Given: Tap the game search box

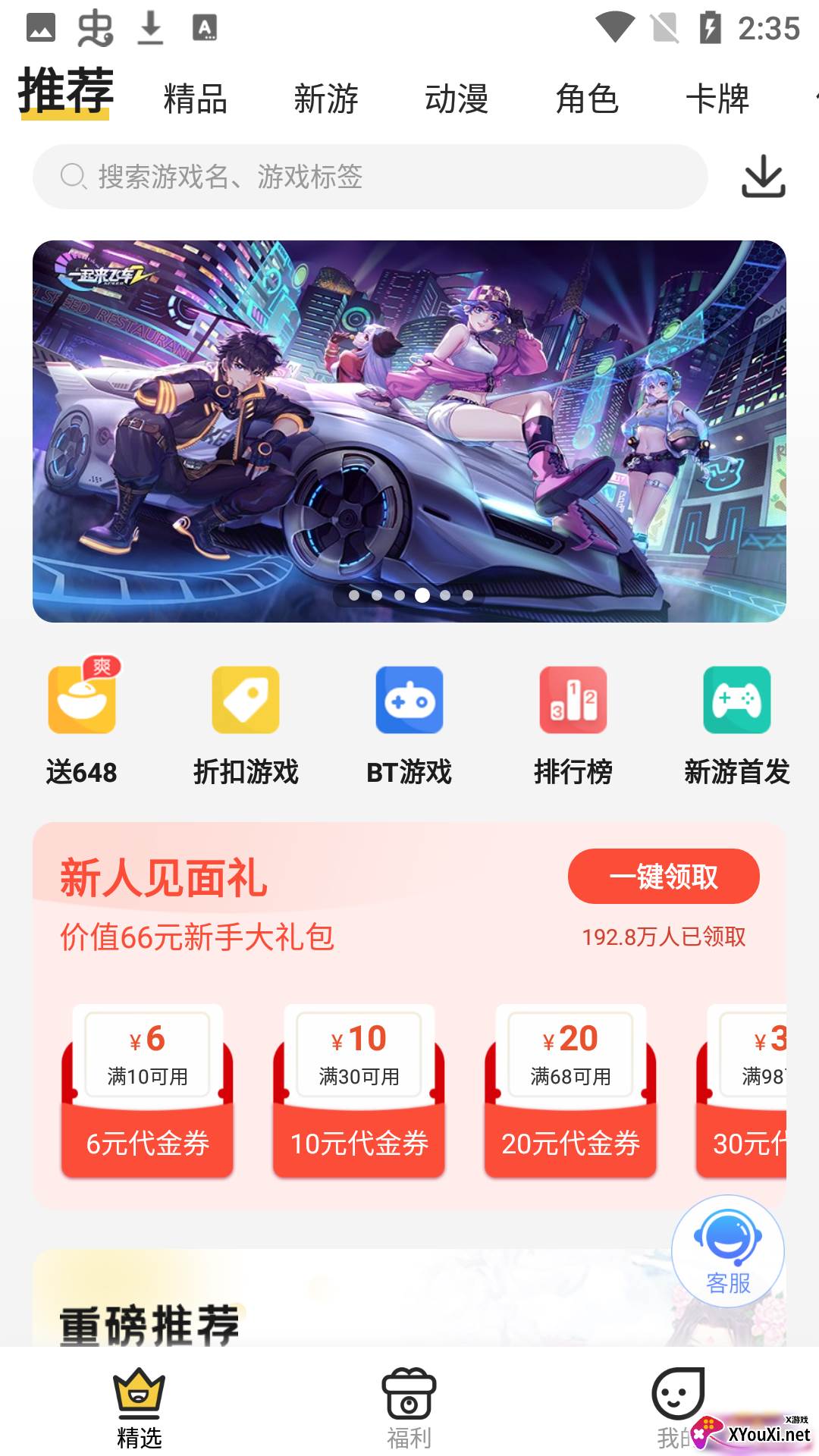Looking at the screenshot, I should [370, 177].
